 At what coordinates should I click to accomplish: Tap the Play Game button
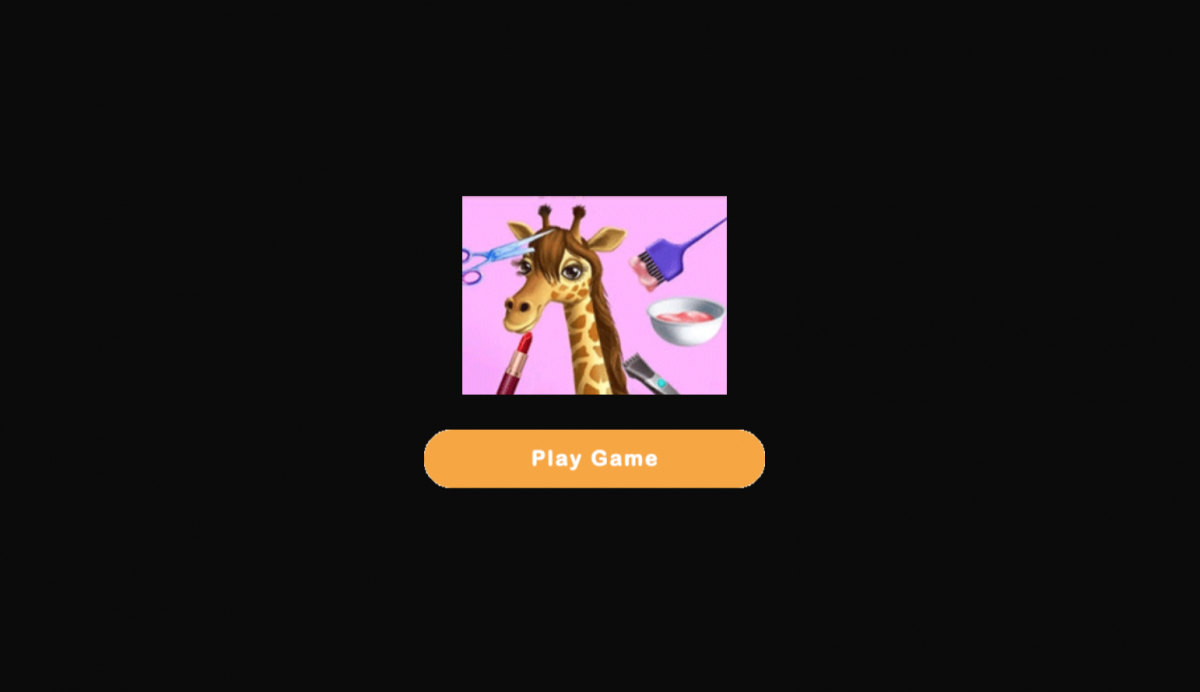[x=594, y=459]
